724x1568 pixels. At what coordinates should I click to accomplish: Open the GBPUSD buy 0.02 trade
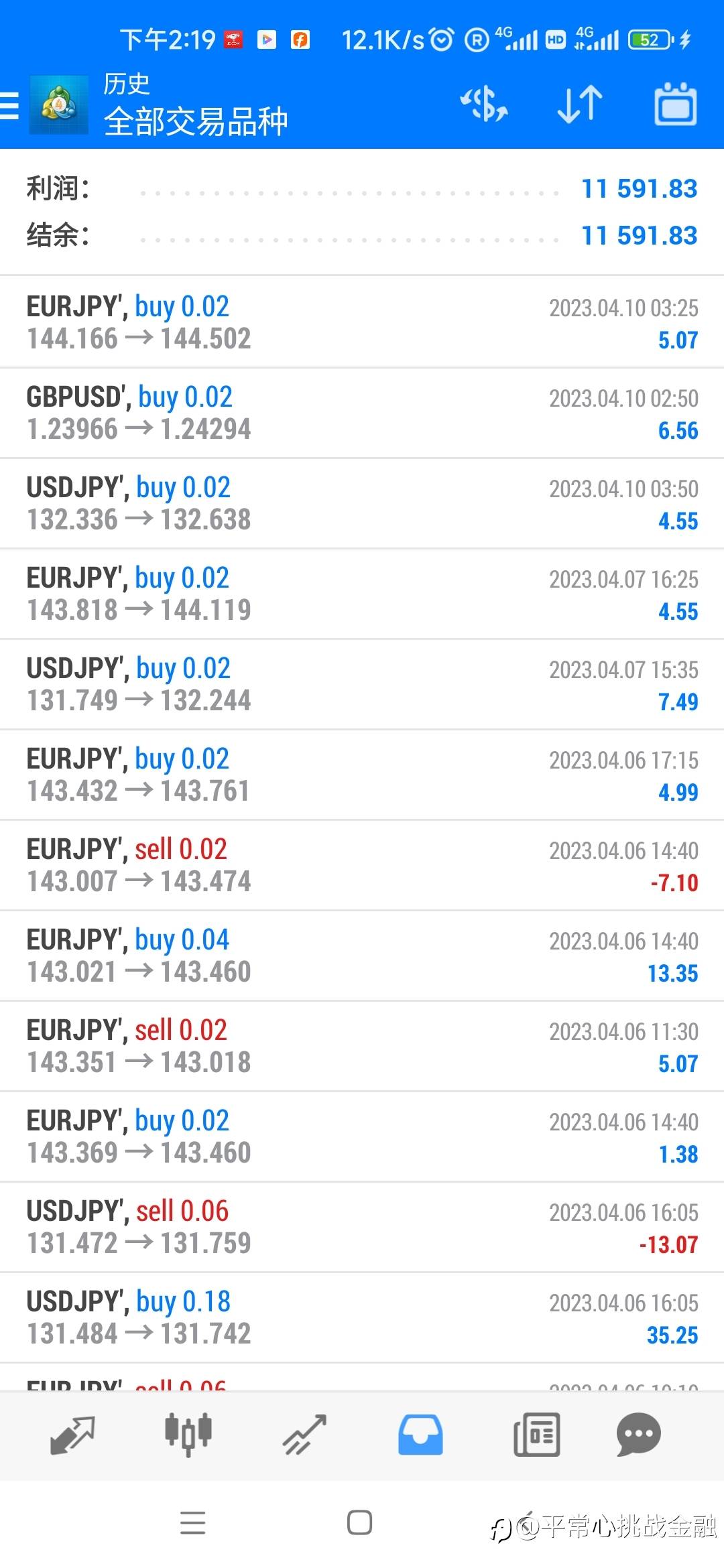[x=362, y=413]
